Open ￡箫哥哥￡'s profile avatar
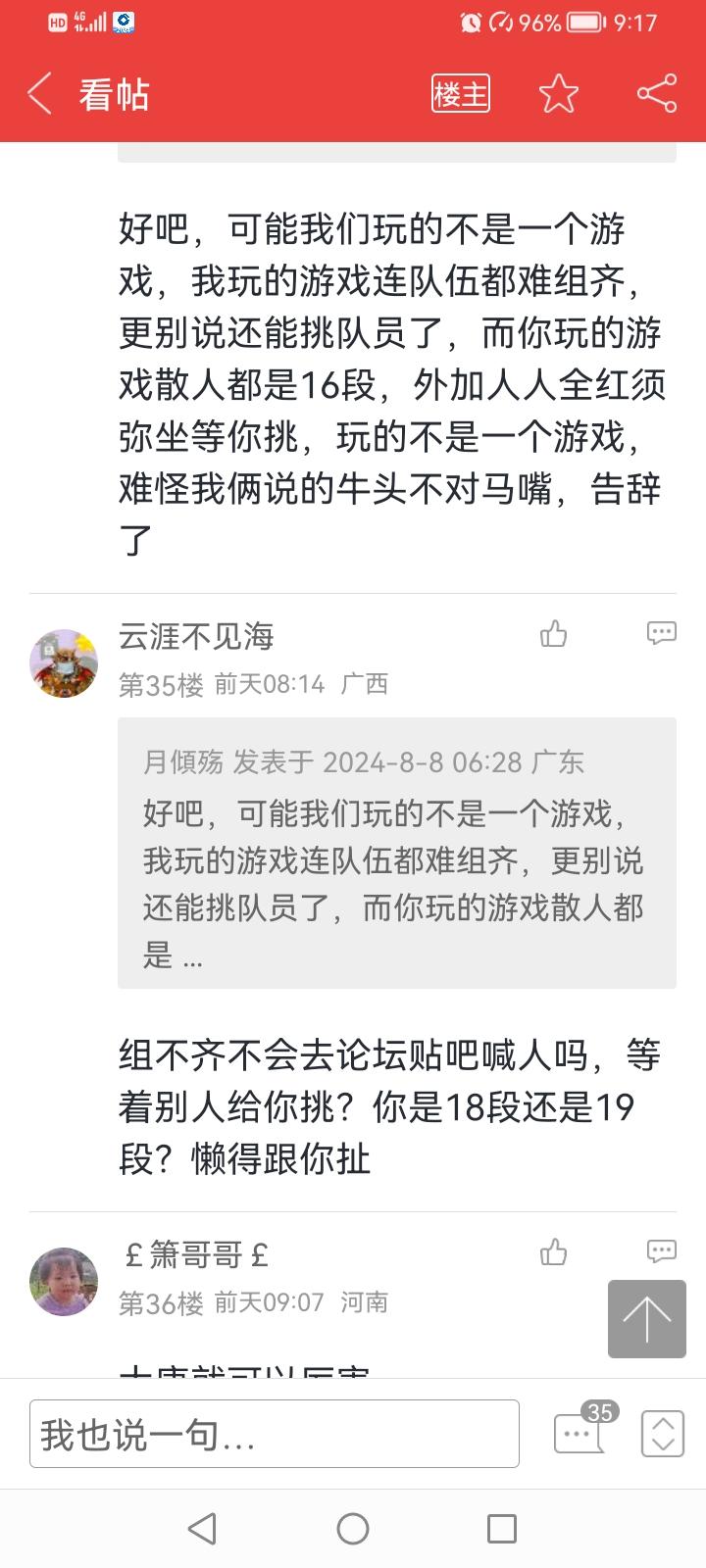Image resolution: width=706 pixels, height=1568 pixels. click(64, 1281)
